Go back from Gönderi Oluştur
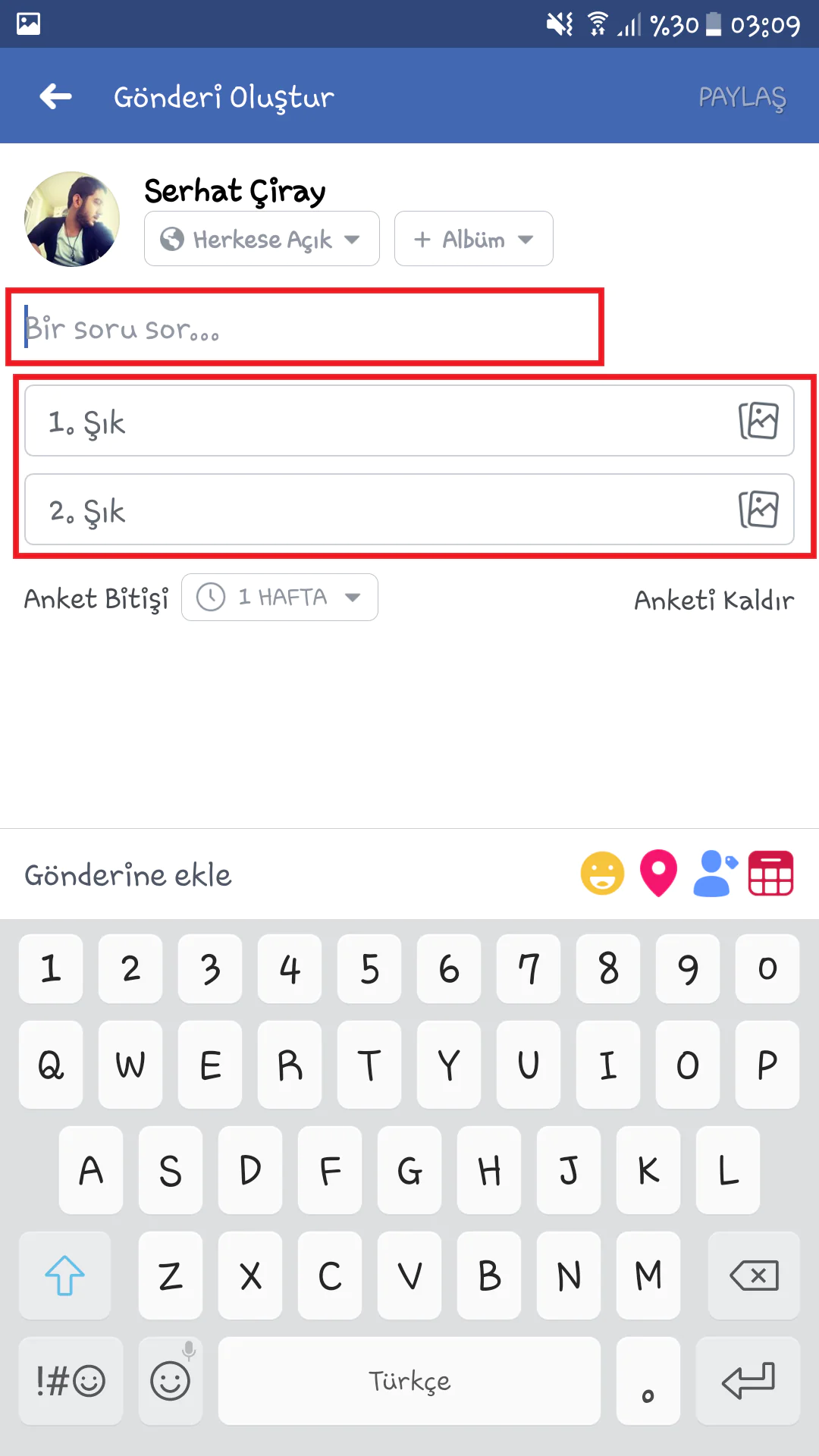The height and width of the screenshot is (1456, 819). (x=56, y=96)
